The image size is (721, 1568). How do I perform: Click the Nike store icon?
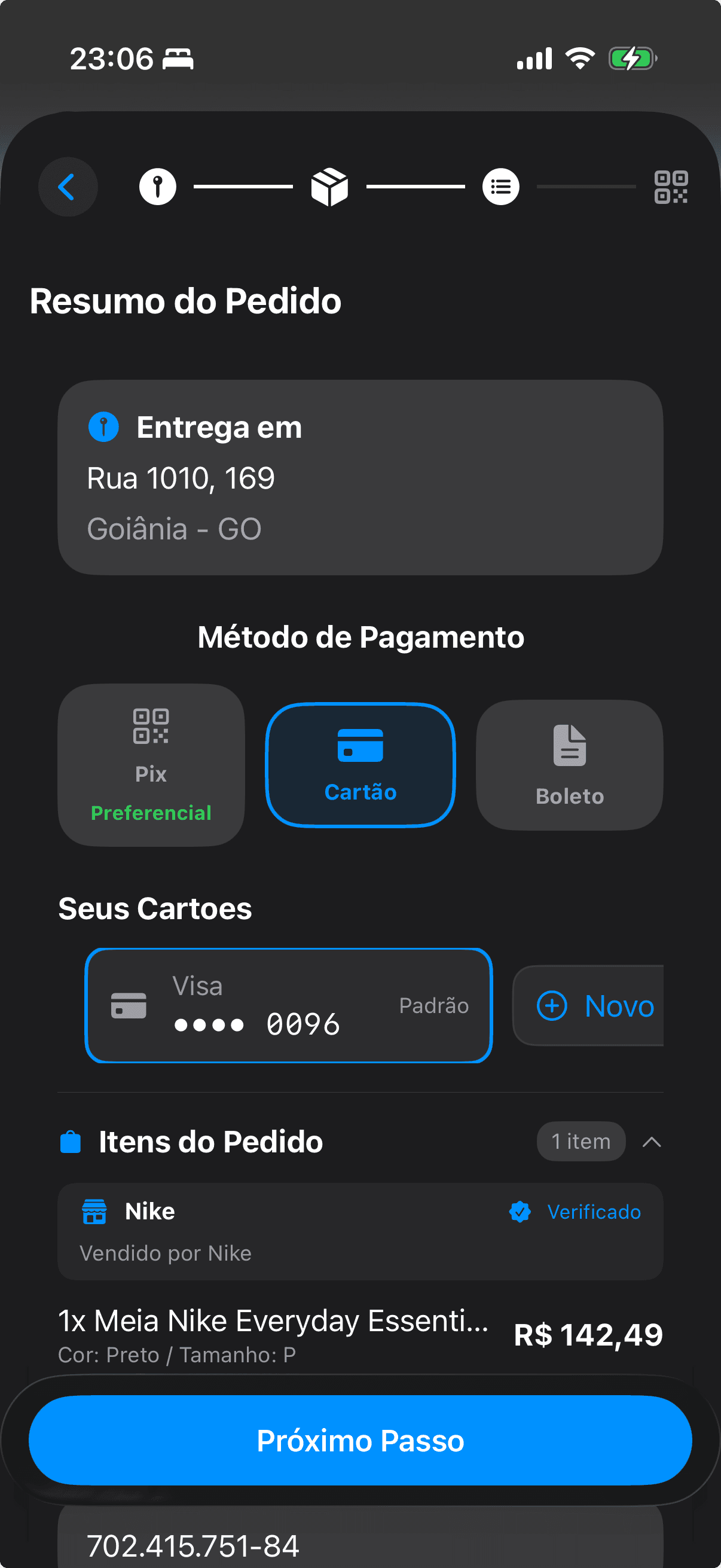point(96,1211)
